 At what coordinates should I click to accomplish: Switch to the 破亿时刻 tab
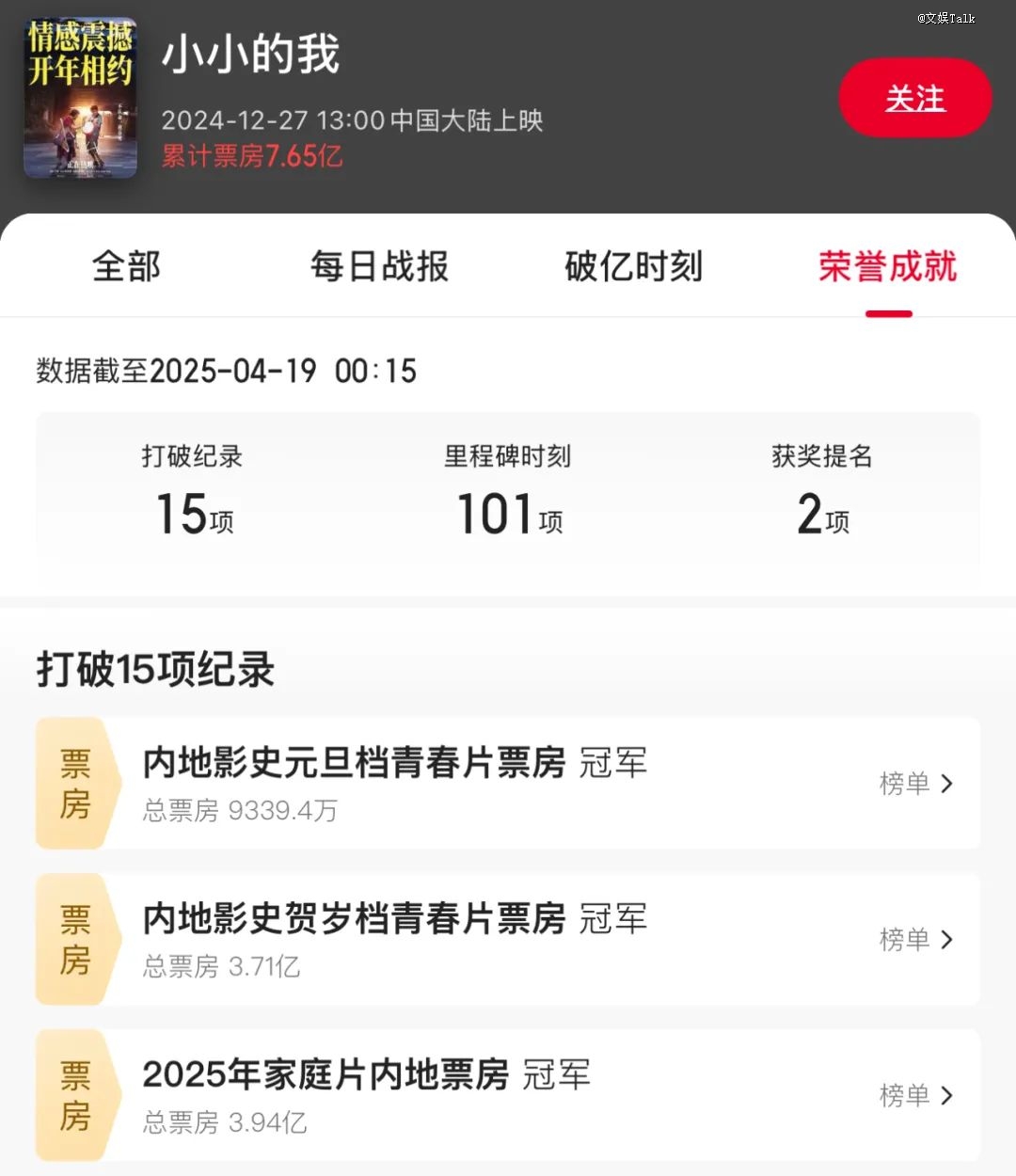click(x=633, y=267)
